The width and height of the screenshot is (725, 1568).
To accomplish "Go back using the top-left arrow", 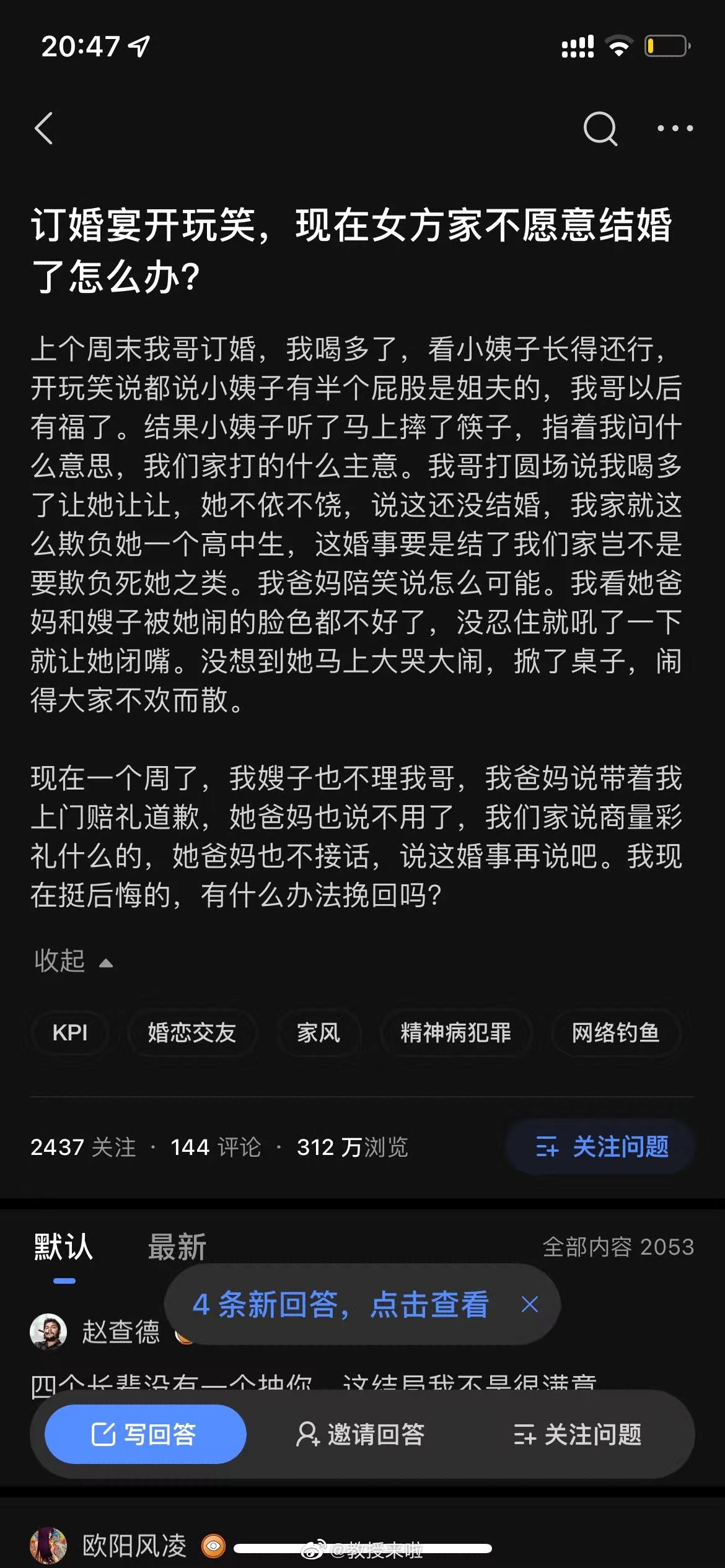I will [43, 128].
